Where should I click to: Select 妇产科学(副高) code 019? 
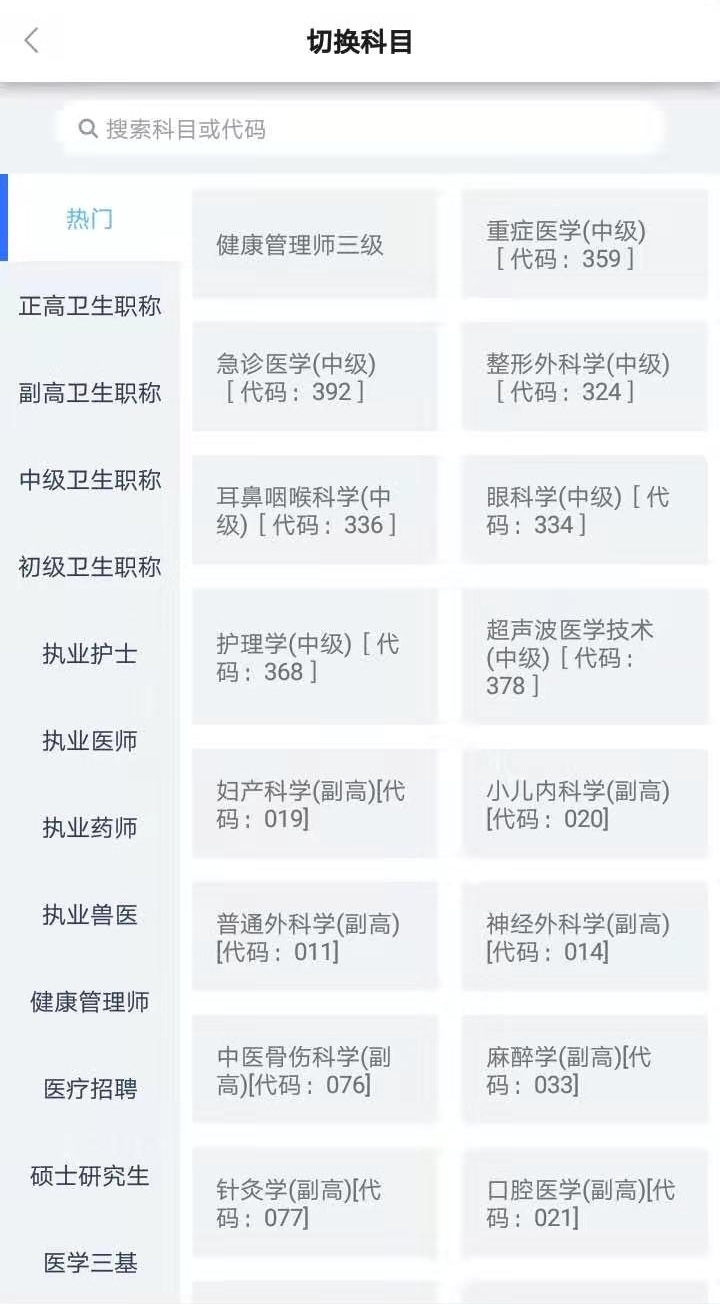click(314, 804)
